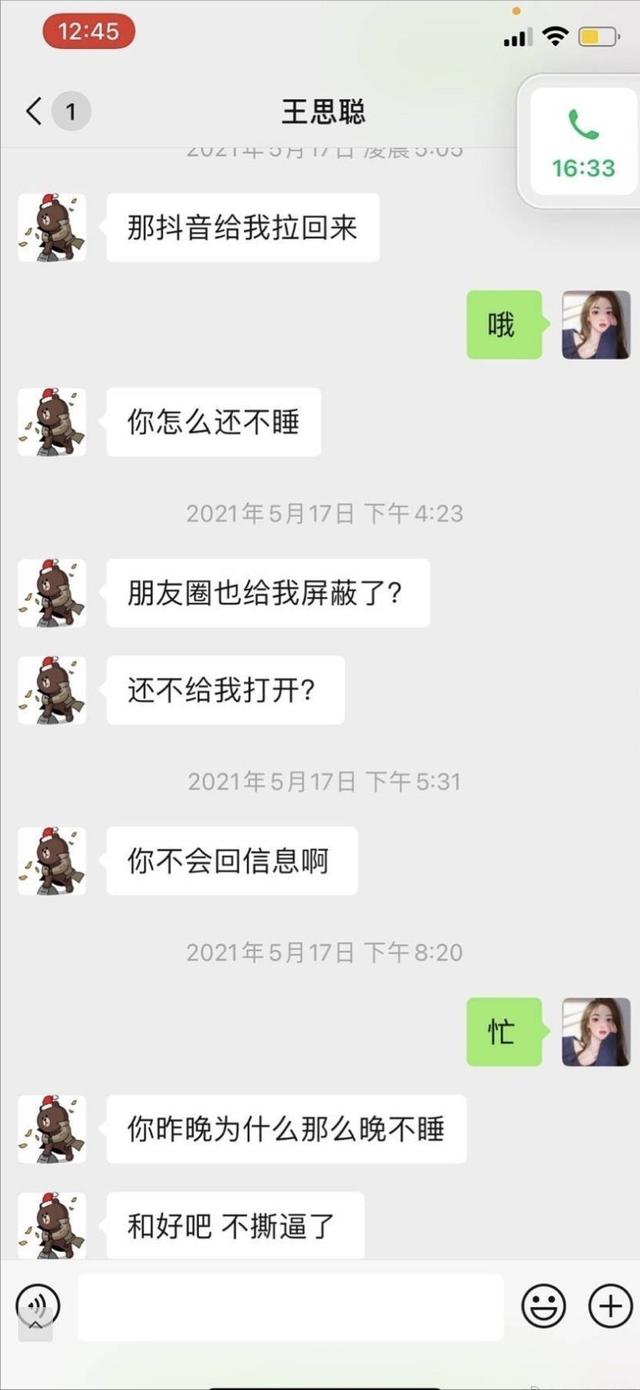Return to the ongoing 16:33 call
Viewport: 640px width, 1390px height.
coord(583,145)
